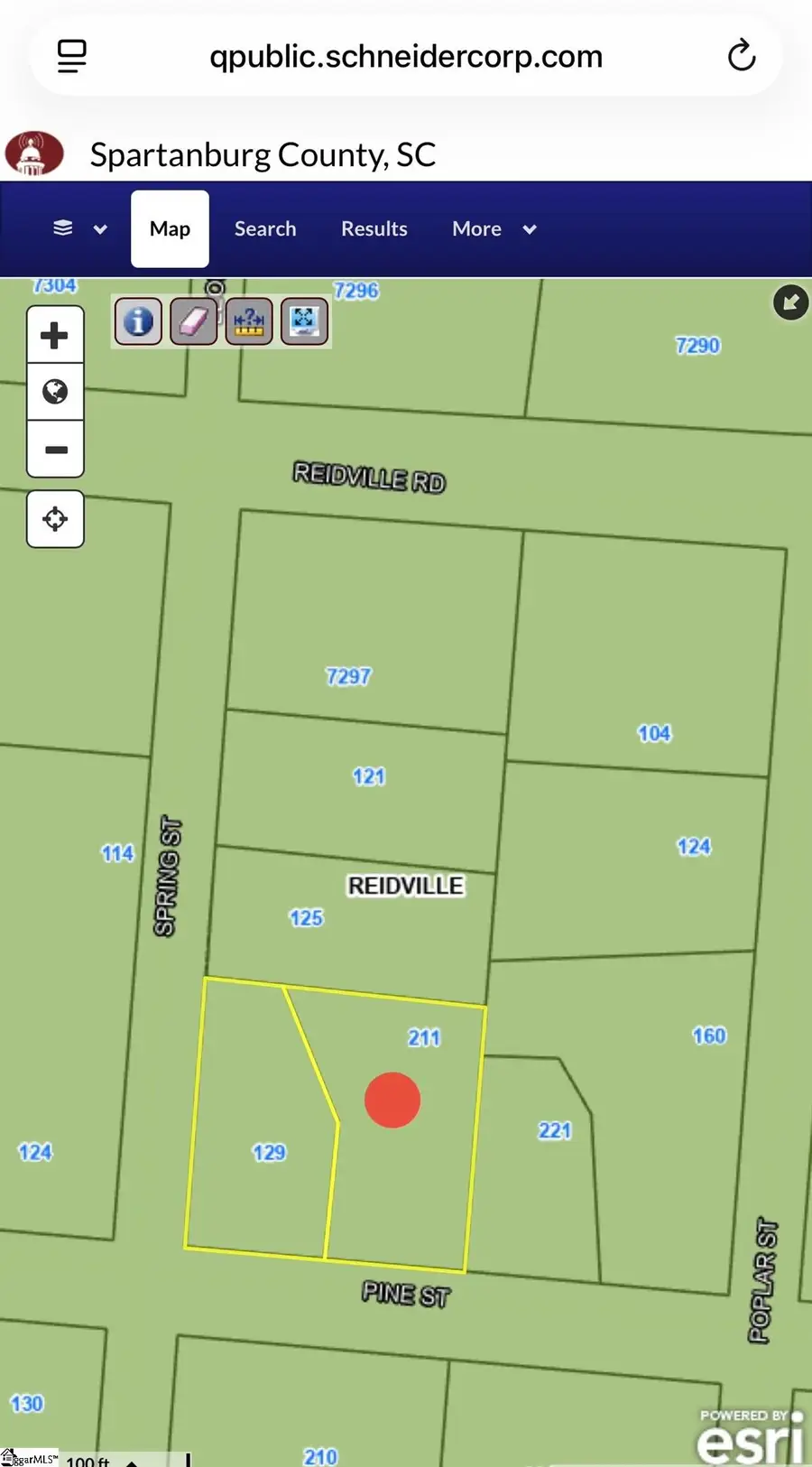This screenshot has width=812, height=1467.
Task: Select the measure tool
Action: tap(249, 321)
